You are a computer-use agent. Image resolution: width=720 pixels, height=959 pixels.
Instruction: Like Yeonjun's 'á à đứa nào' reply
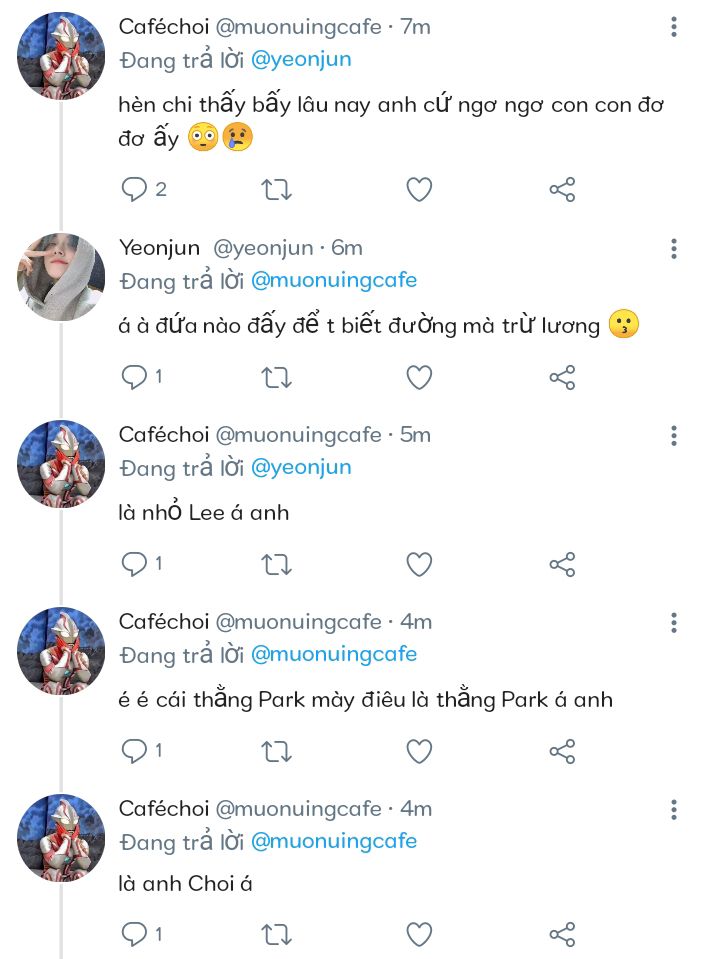pos(419,377)
